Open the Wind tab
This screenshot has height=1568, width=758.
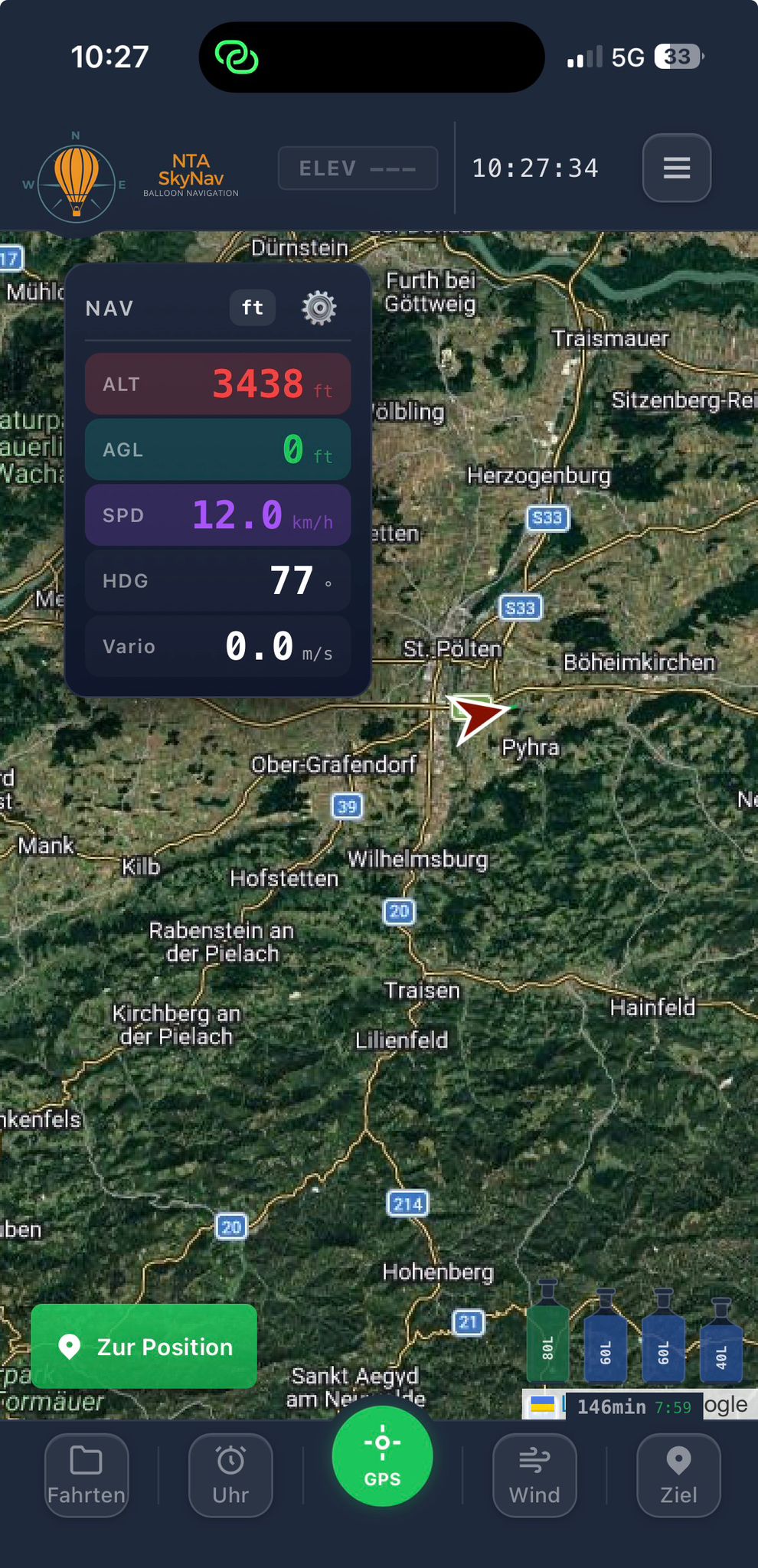click(x=534, y=1475)
